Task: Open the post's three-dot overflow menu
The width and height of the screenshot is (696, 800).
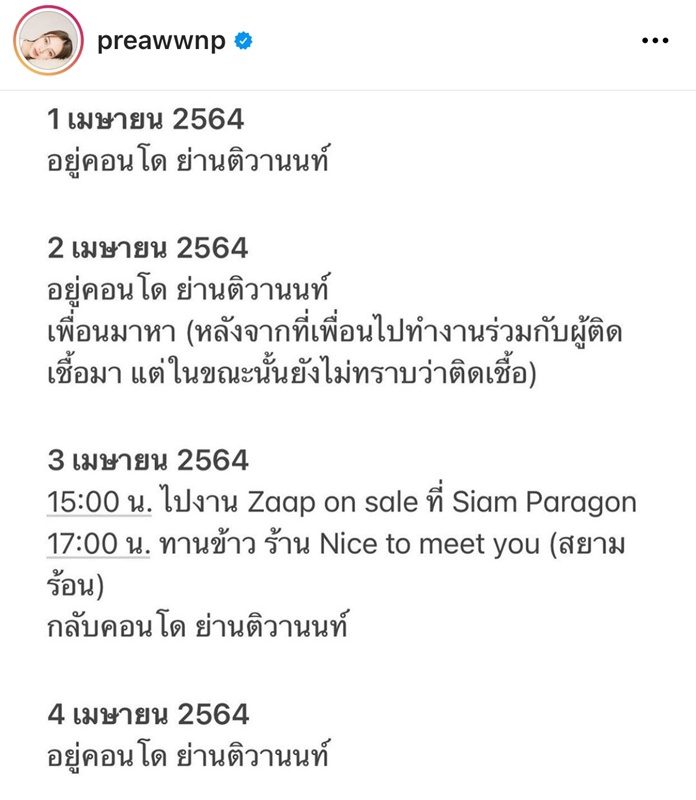Action: 654,42
